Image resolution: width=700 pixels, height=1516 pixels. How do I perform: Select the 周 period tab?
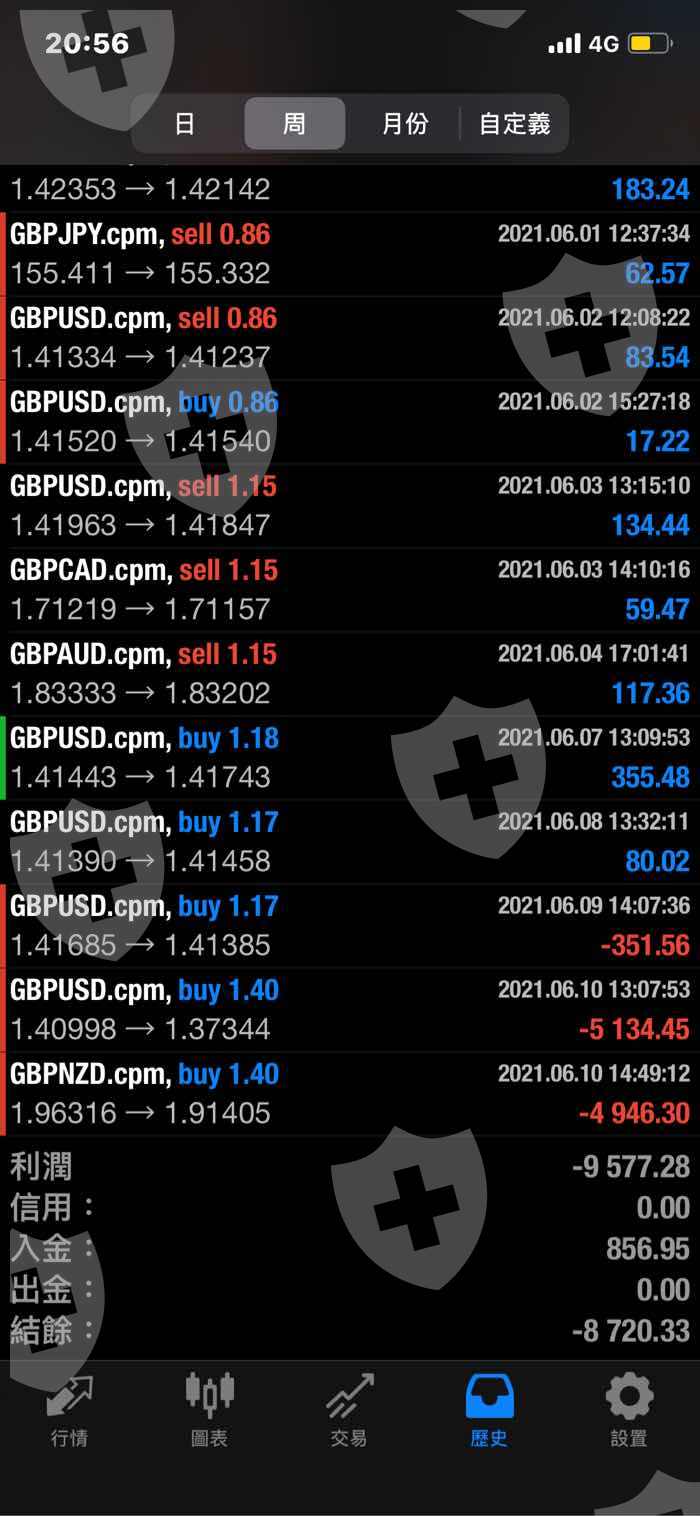click(294, 124)
